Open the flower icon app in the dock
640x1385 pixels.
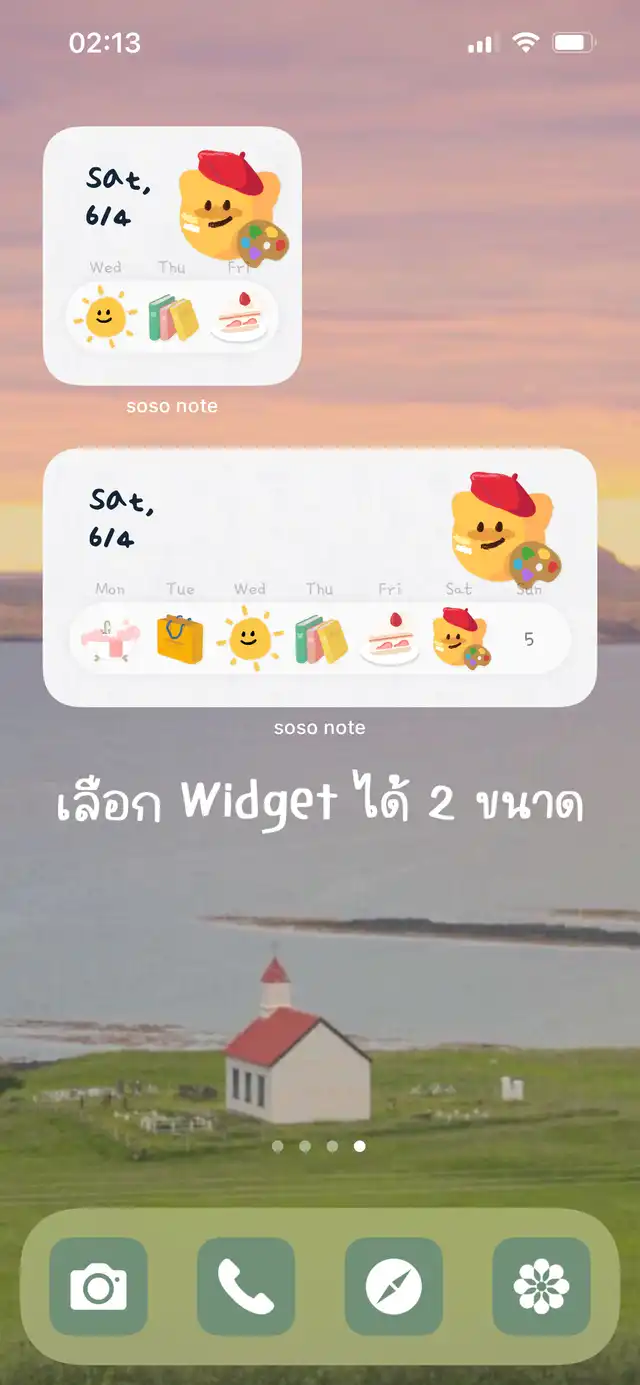[541, 1286]
